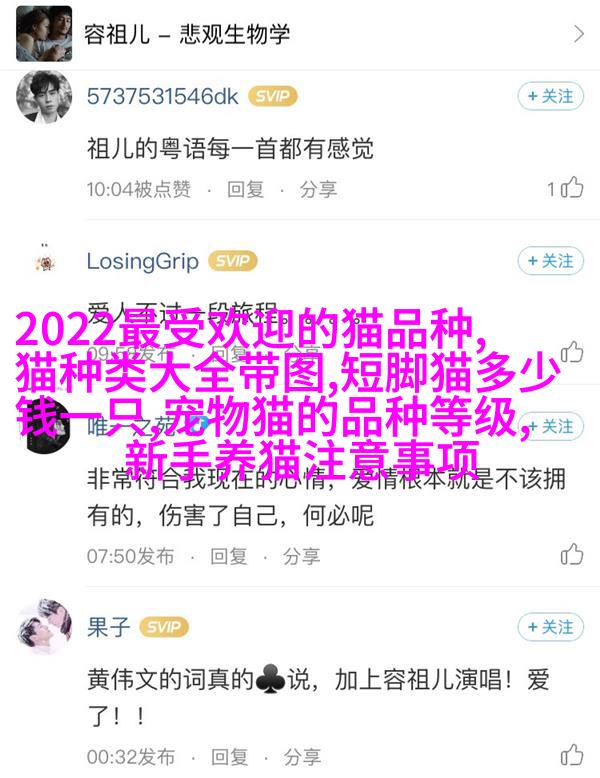Open the avatar of 5737531546dk
The image size is (600, 778).
click(x=42, y=98)
